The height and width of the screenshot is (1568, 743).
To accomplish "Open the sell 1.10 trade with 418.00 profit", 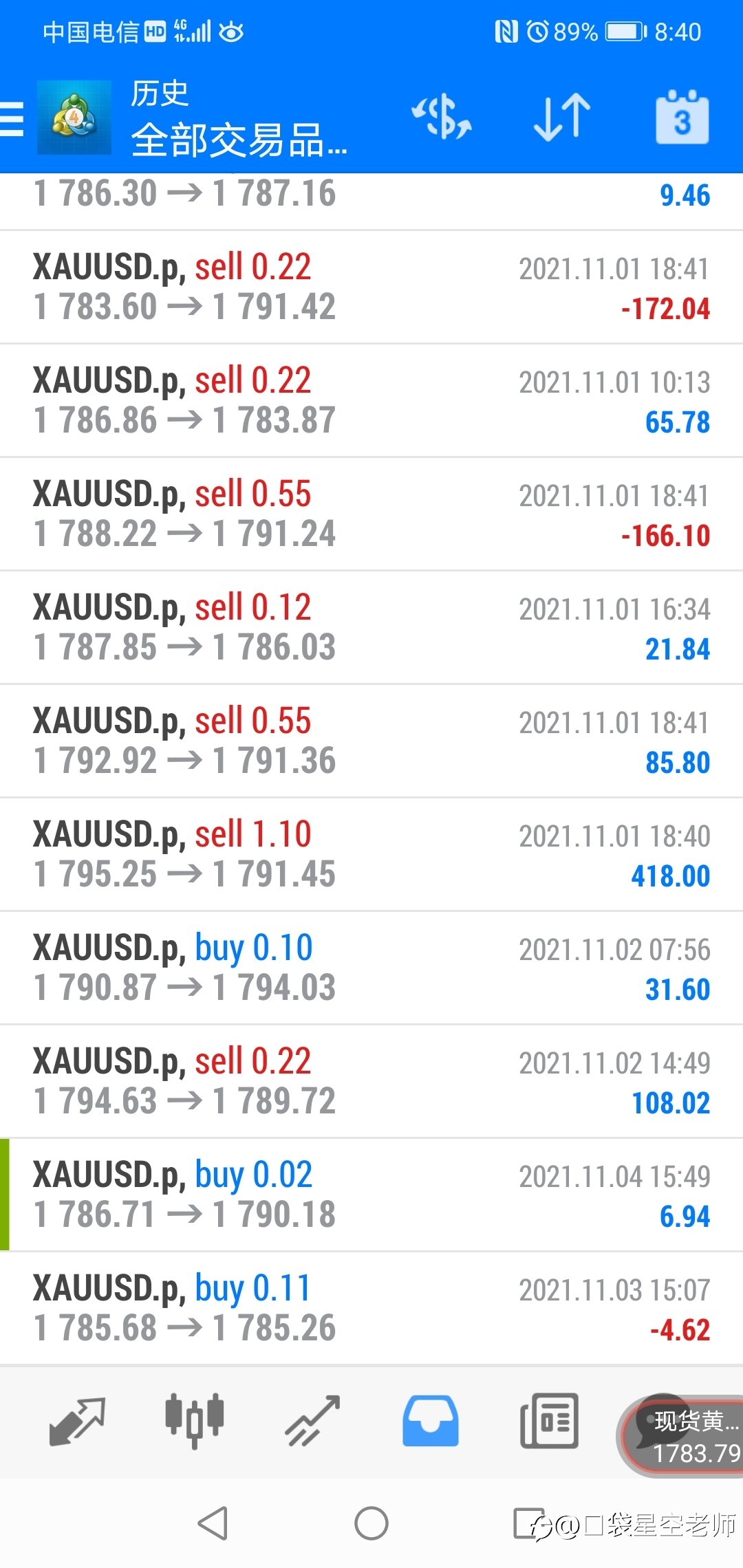I will click(x=371, y=855).
